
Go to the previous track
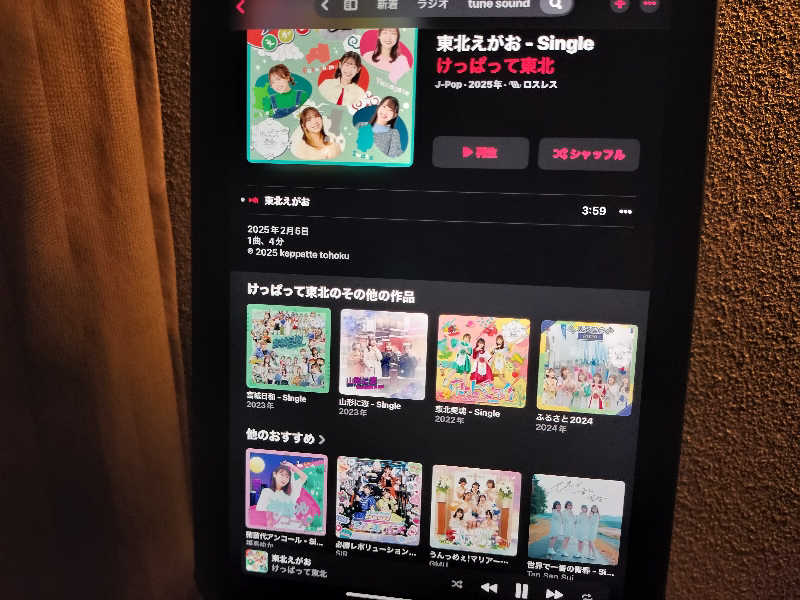[489, 588]
